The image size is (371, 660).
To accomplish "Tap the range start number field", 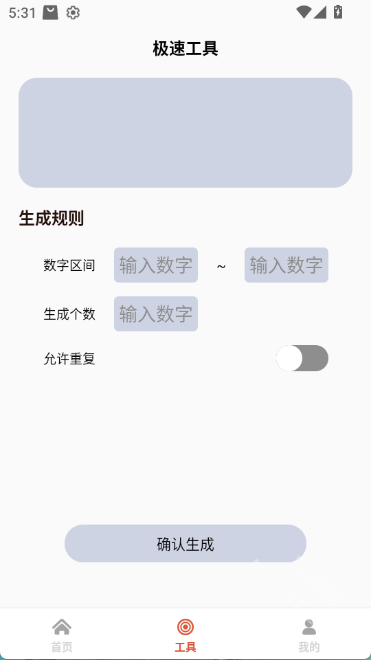I will [156, 265].
